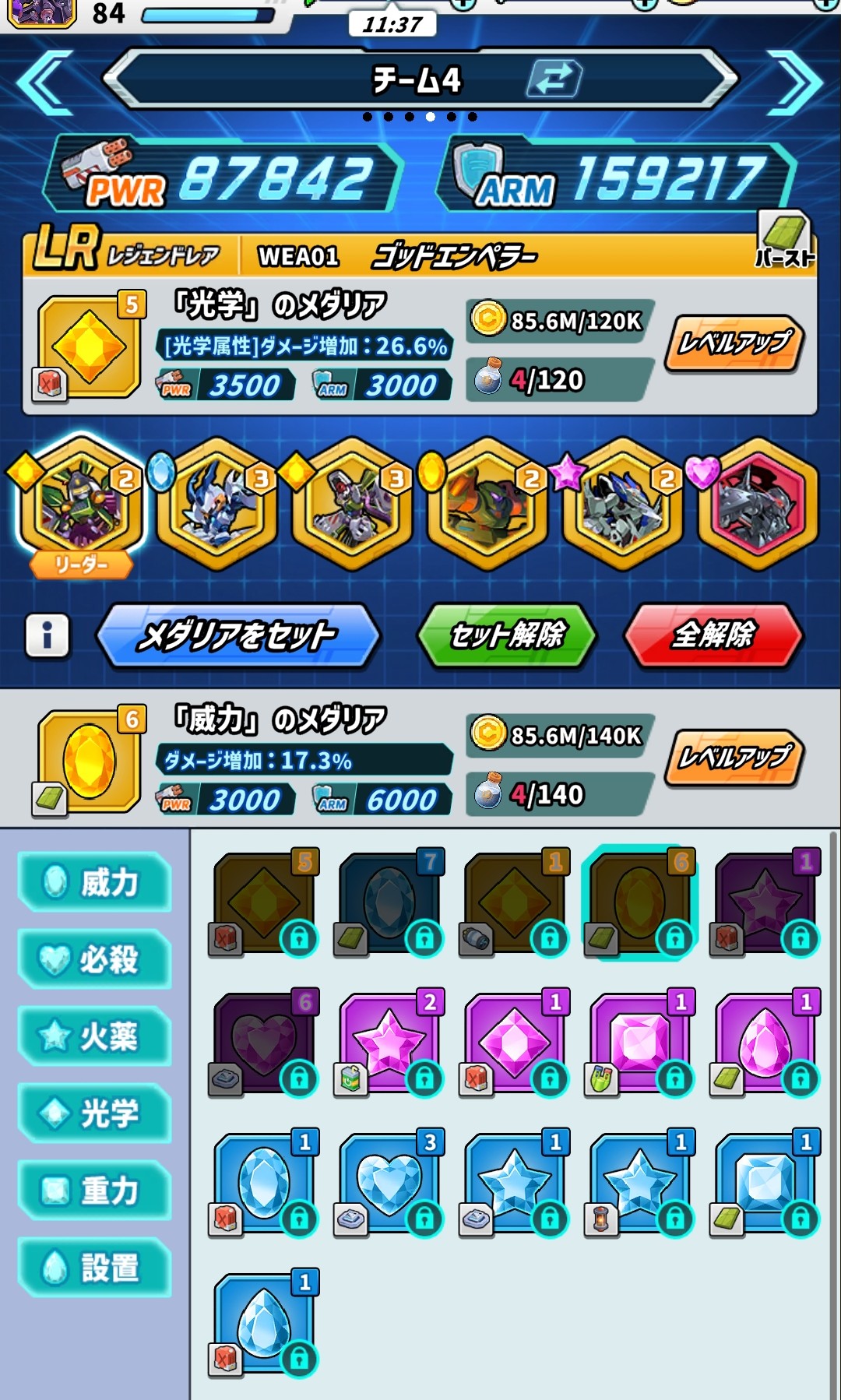Viewport: 841px width, 1400px height.
Task: Tap セット解除 button
Action: coord(507,635)
